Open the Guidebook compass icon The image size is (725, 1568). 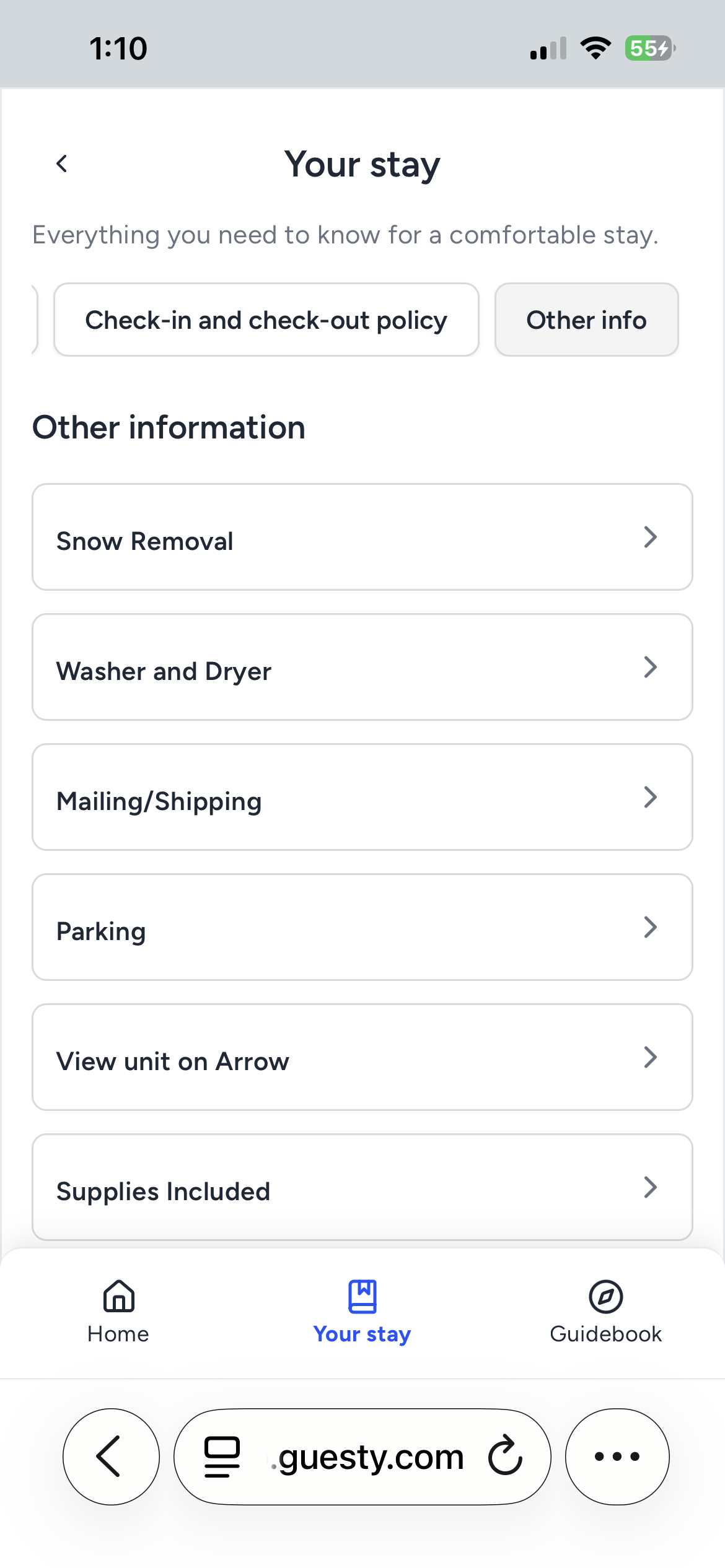pos(605,1296)
